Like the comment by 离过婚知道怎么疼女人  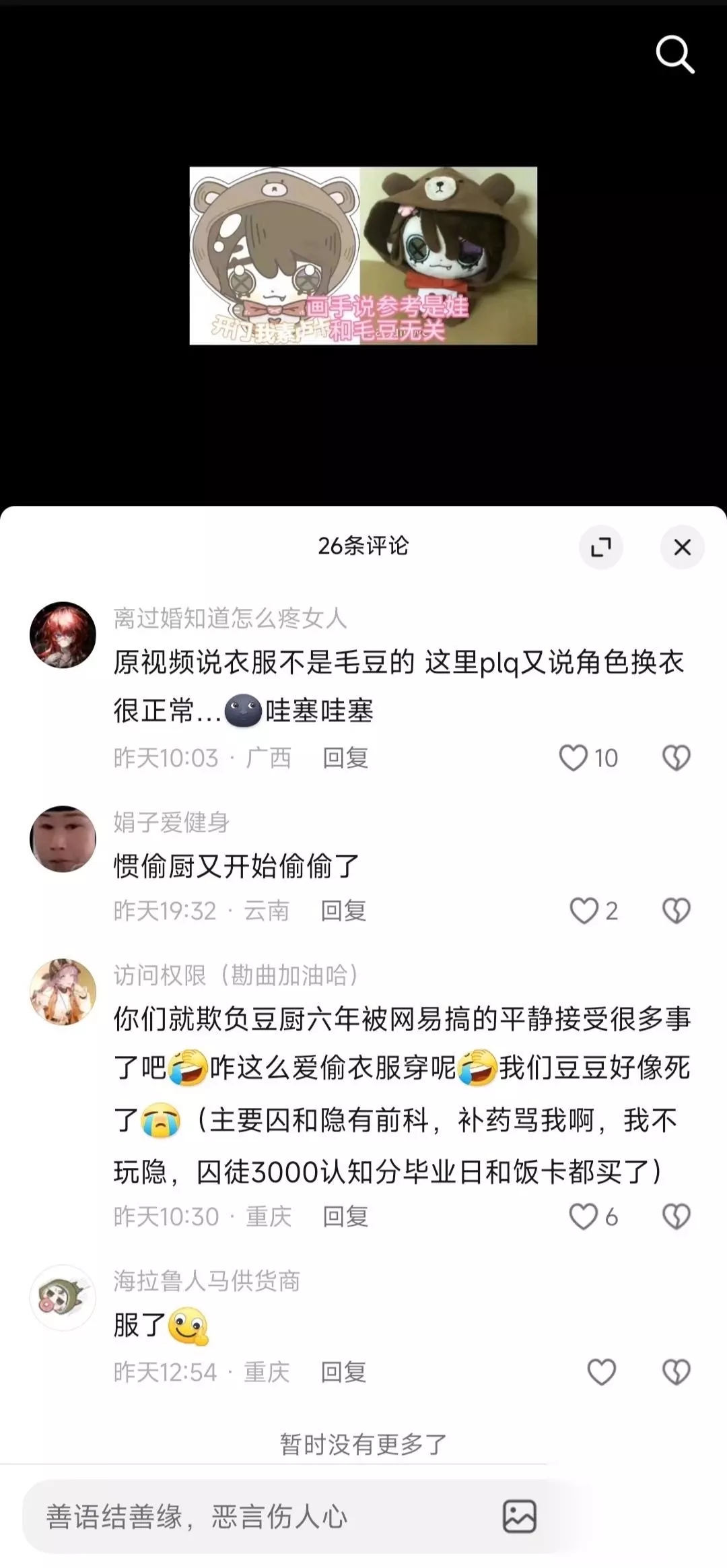coord(588,758)
